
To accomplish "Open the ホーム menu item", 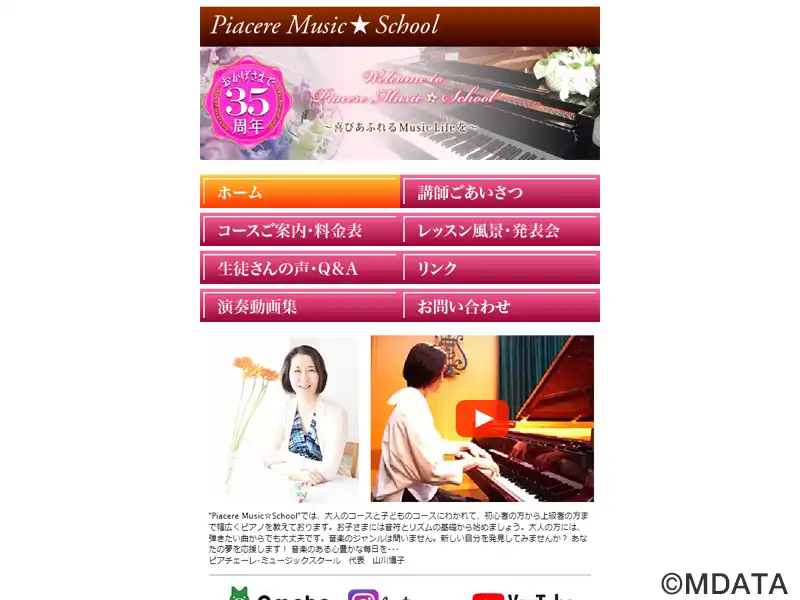I will [300, 192].
